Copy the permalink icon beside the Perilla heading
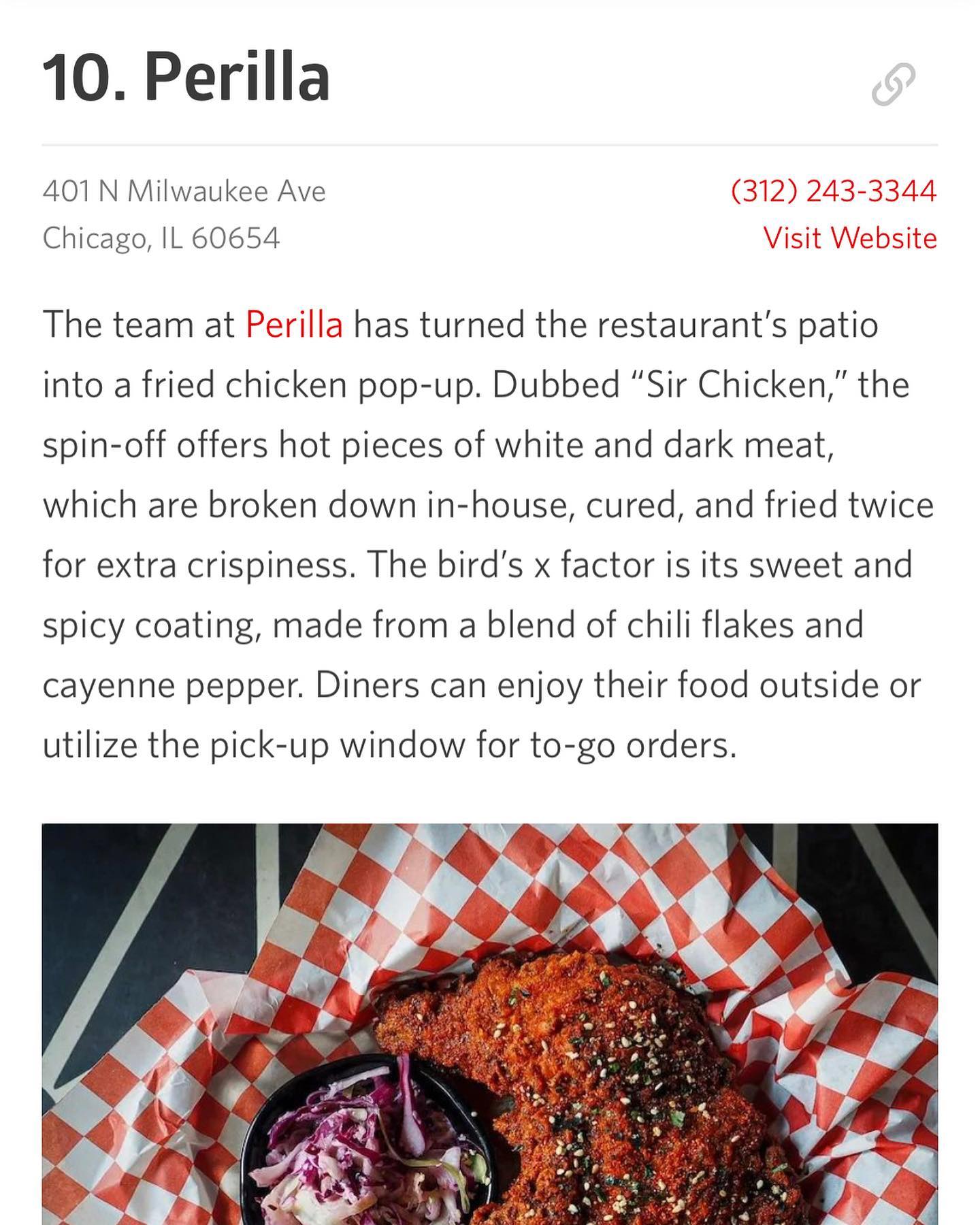 point(893,84)
